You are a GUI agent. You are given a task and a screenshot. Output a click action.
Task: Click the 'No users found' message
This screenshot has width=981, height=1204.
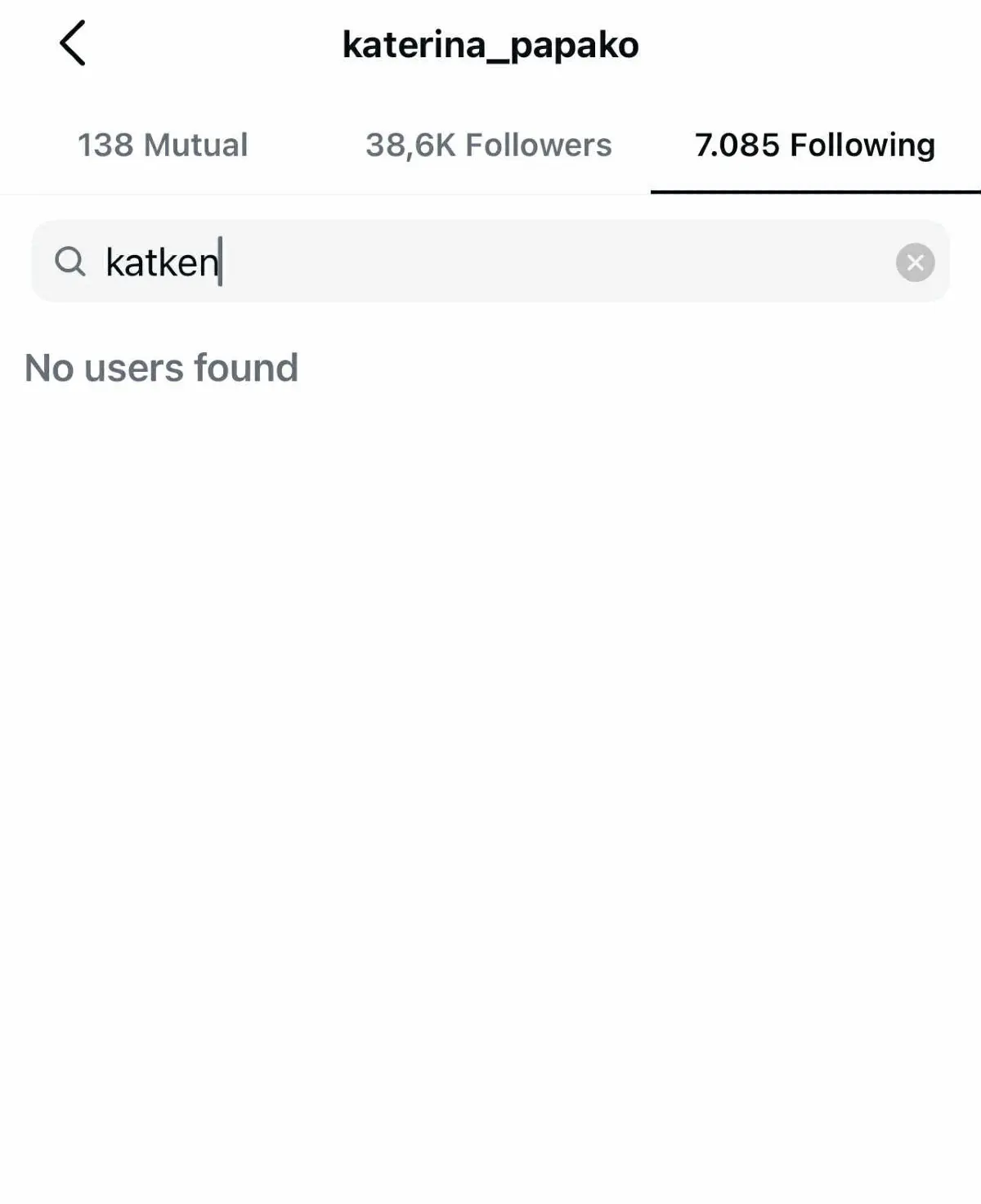coord(162,368)
